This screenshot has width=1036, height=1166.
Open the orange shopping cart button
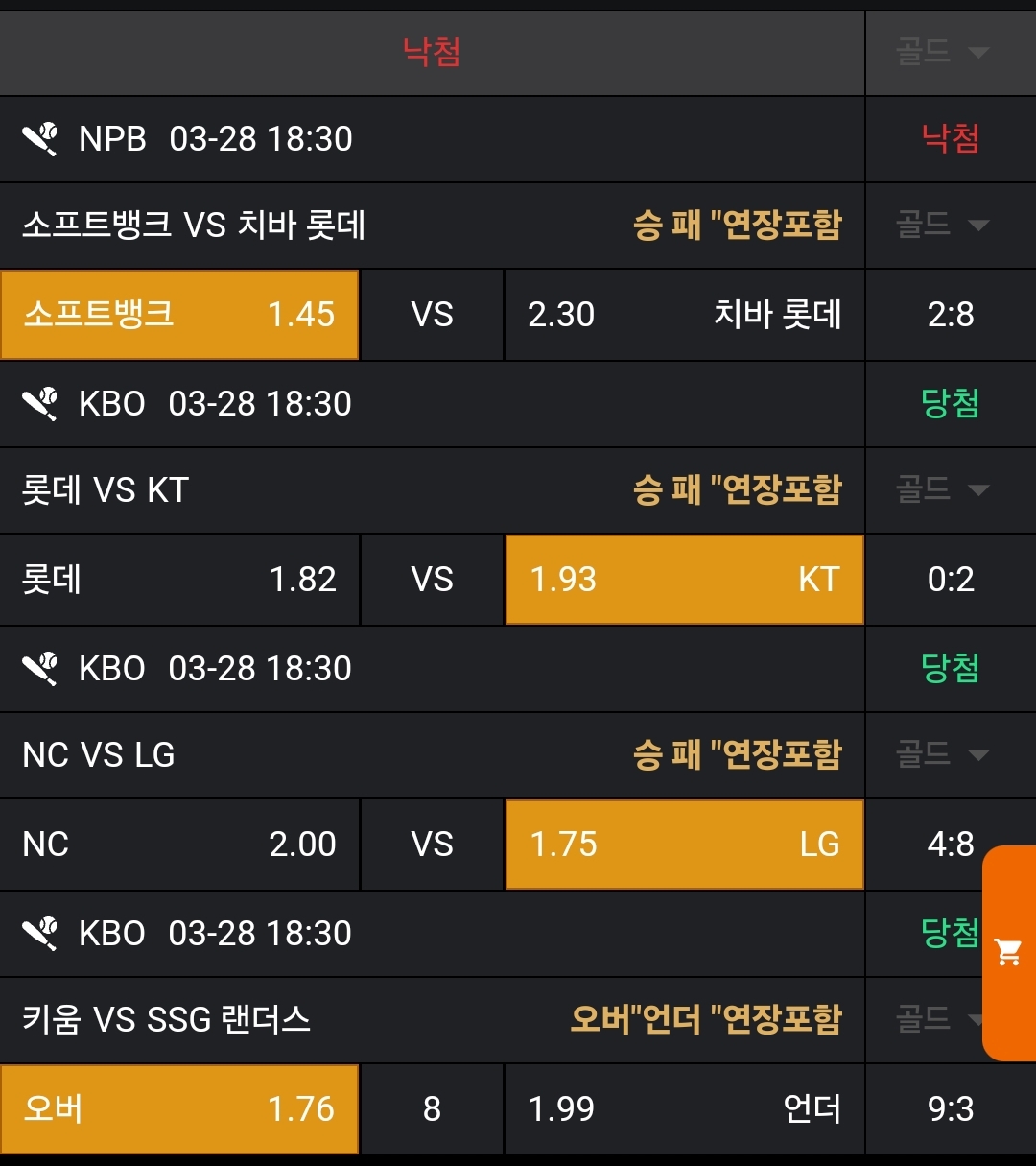click(x=1009, y=952)
